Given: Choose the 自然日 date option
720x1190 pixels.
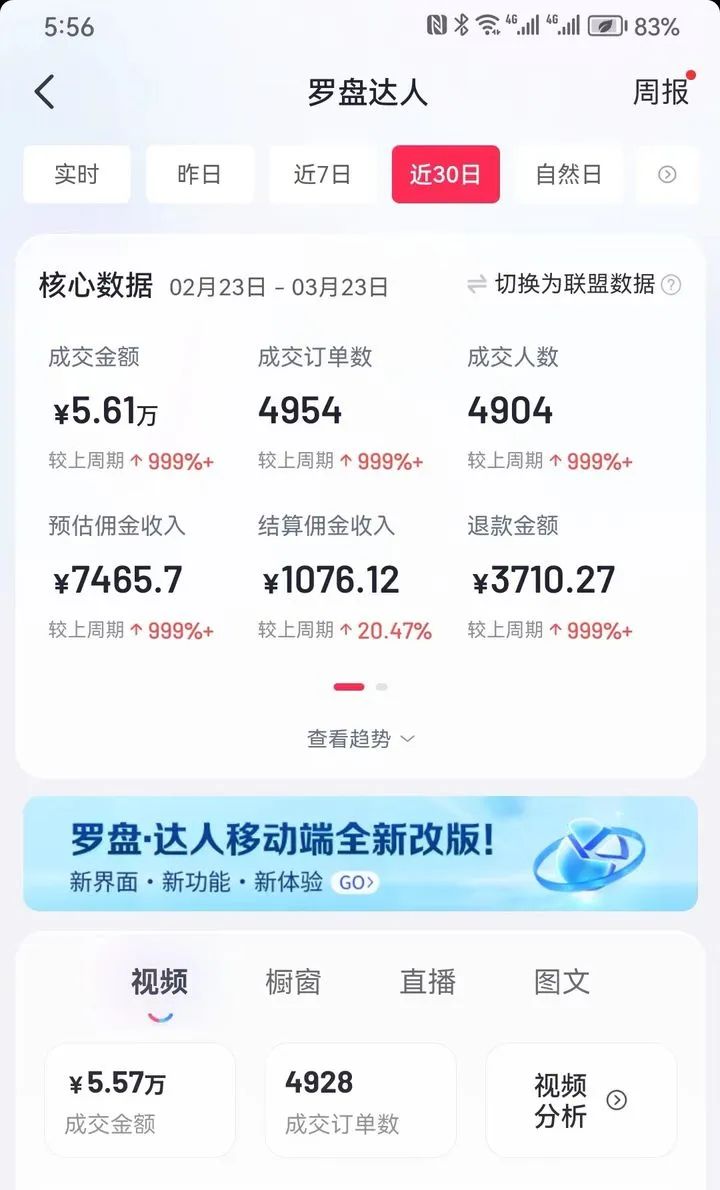Looking at the screenshot, I should tap(568, 174).
